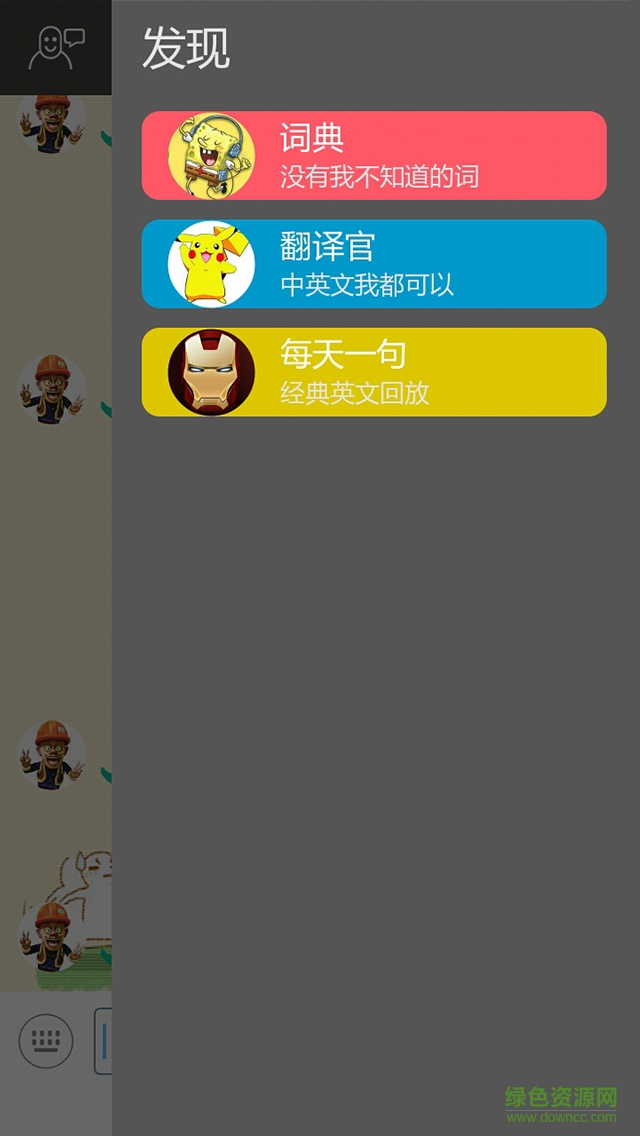640x1136 pixels.
Task: Open the 词典 dictionary card
Action: [x=374, y=156]
